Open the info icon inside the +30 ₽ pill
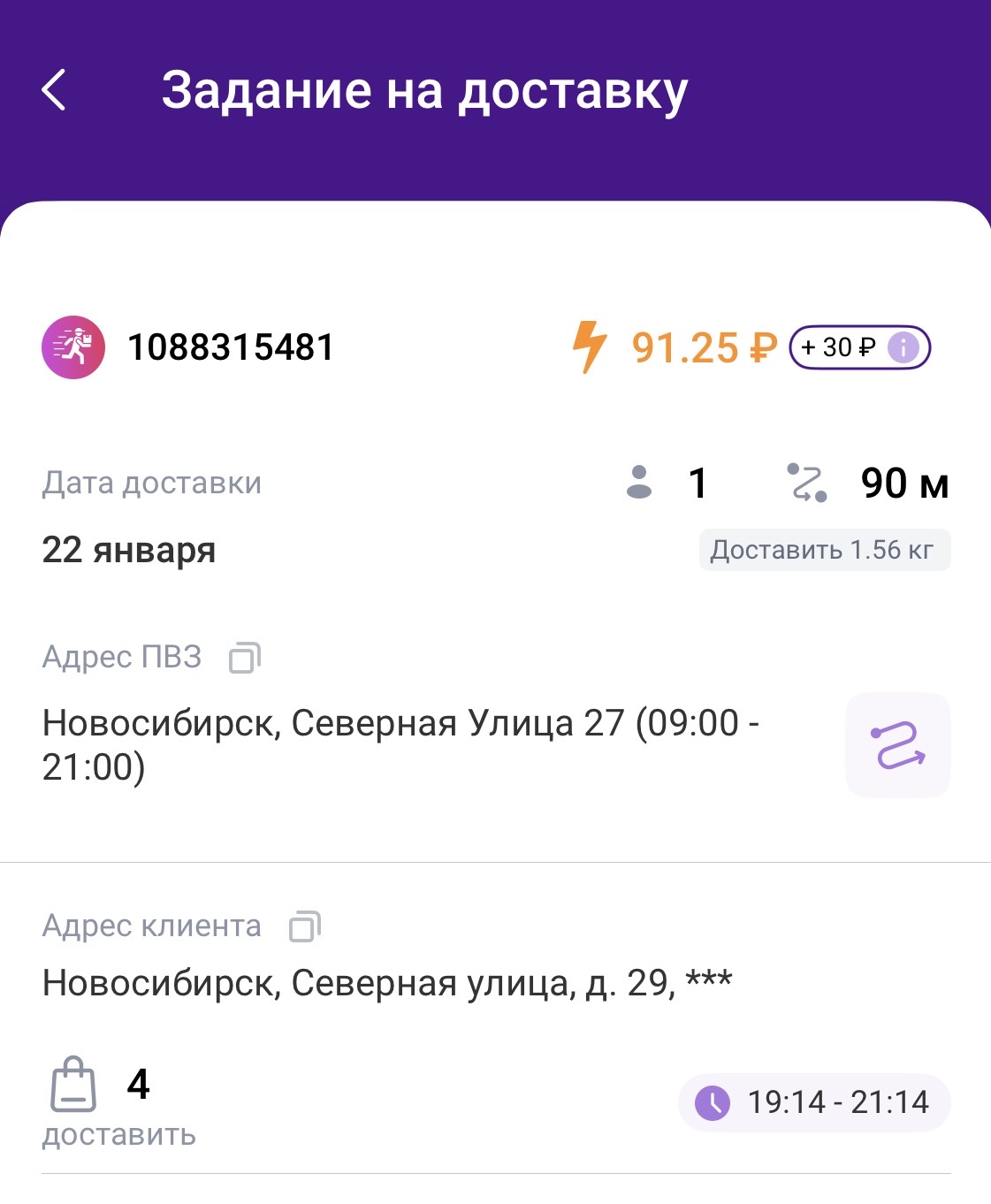 902,347
